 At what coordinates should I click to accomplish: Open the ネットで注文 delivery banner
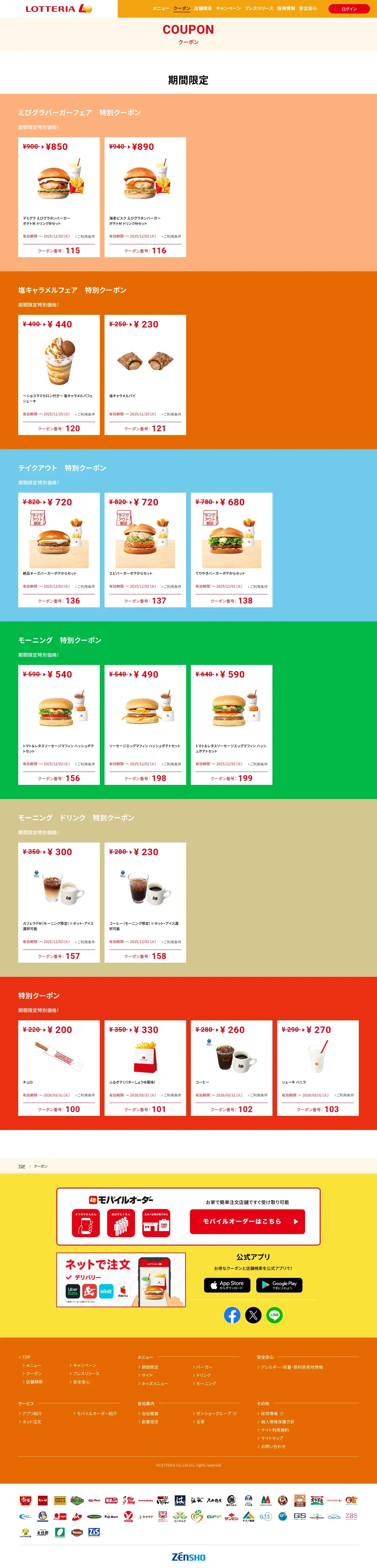tap(122, 1280)
